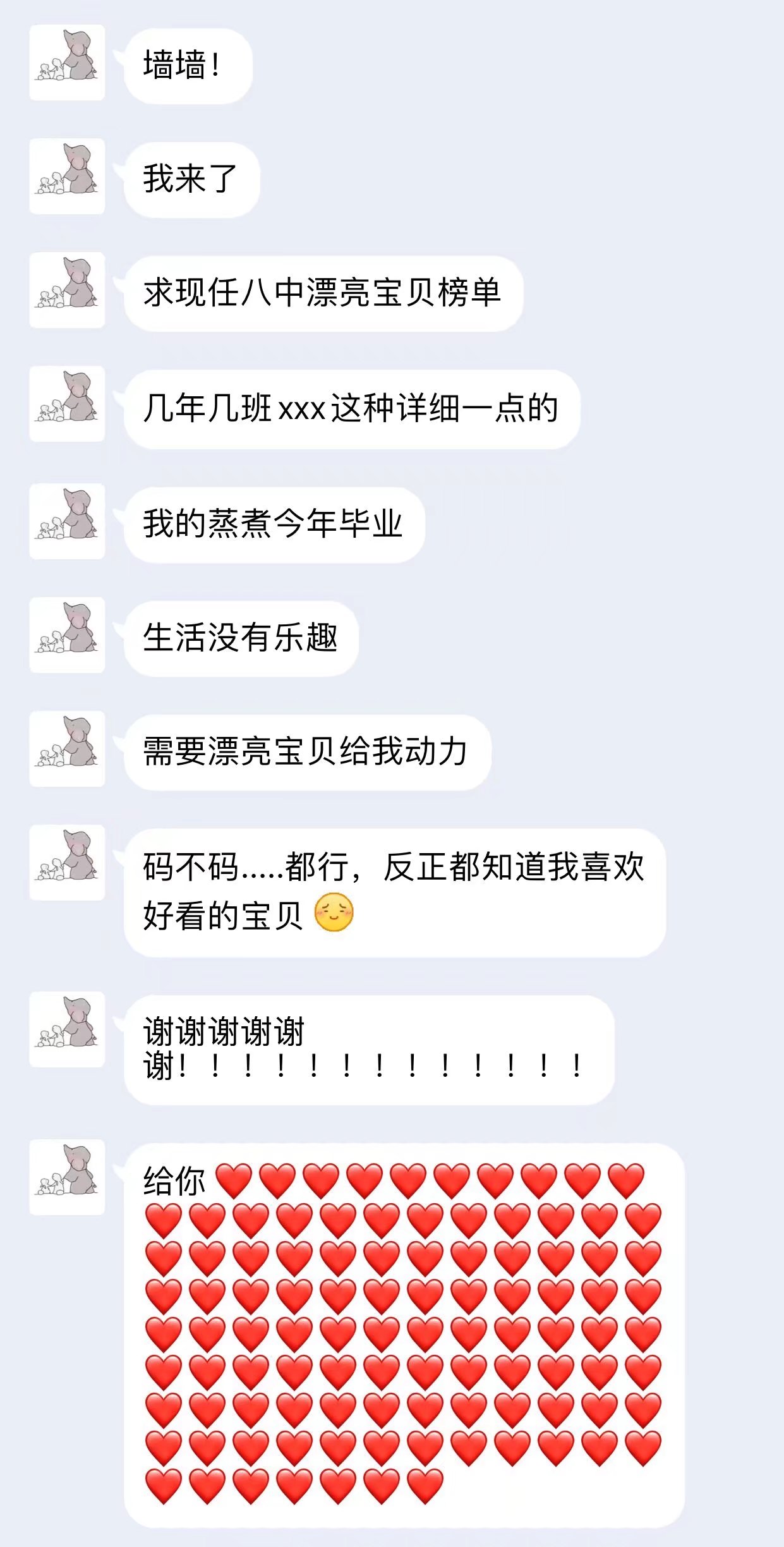Tap the avatar beside the message "求现任八中漂亮宝贝榜单"
The height and width of the screenshot is (1547, 784).
pos(67,289)
